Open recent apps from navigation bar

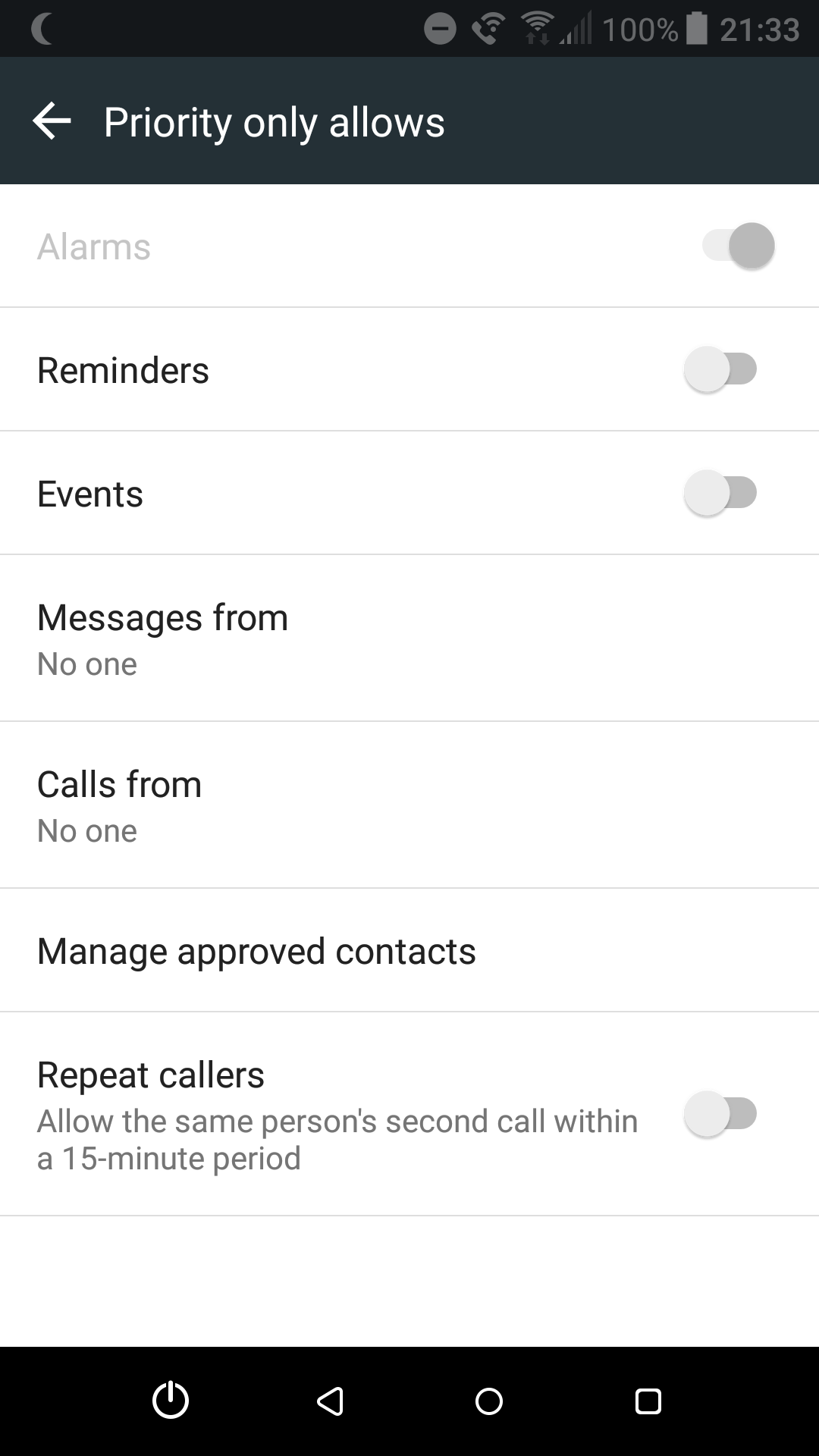click(x=648, y=1401)
